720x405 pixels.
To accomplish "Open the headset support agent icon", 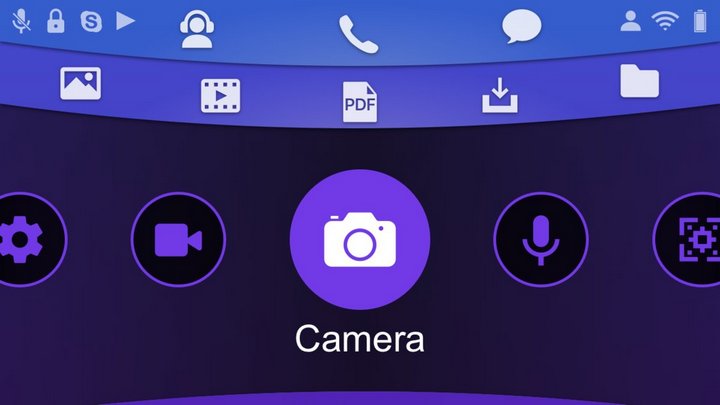I will 197,30.
